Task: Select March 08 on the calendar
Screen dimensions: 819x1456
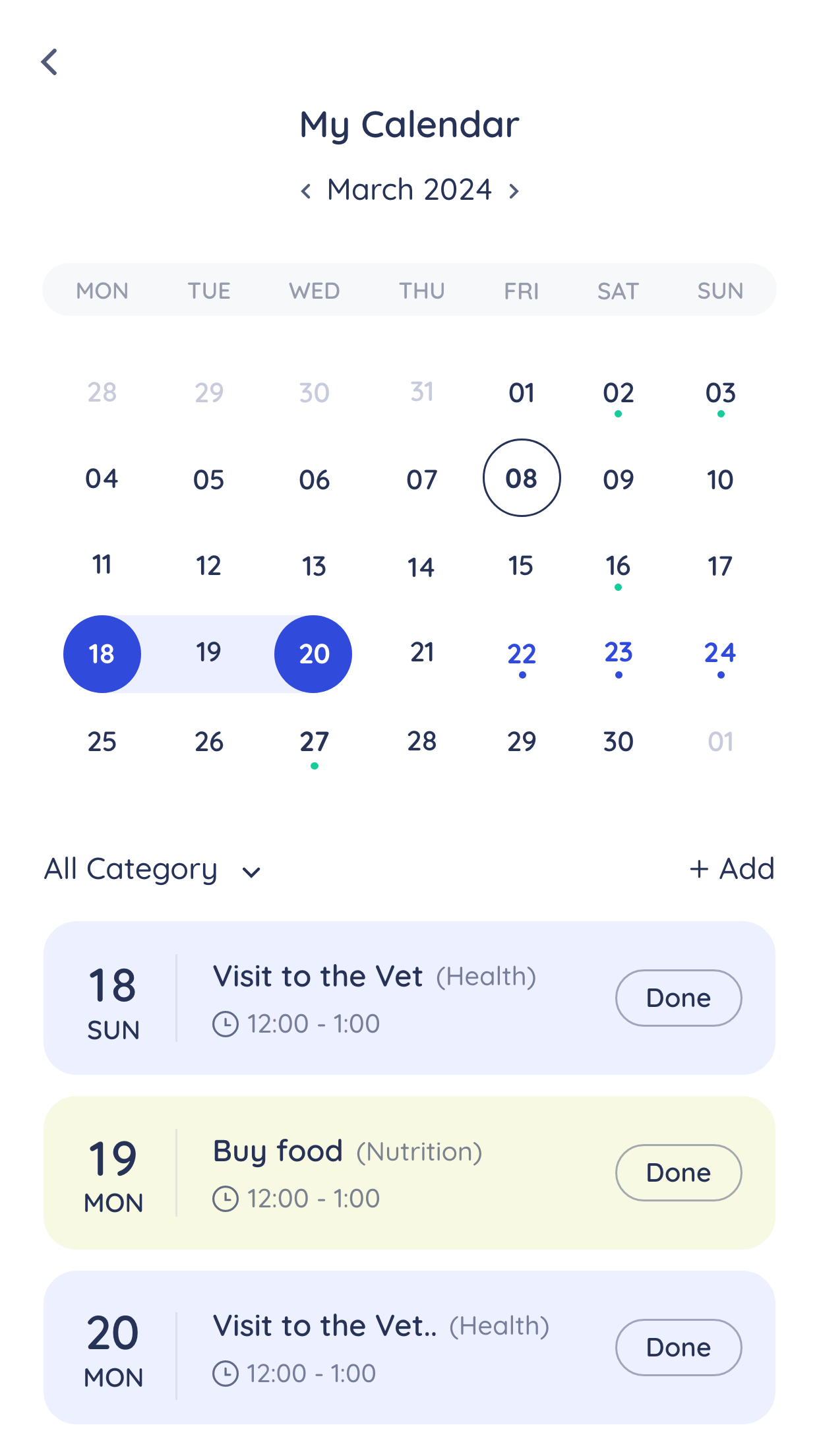Action: [x=522, y=478]
